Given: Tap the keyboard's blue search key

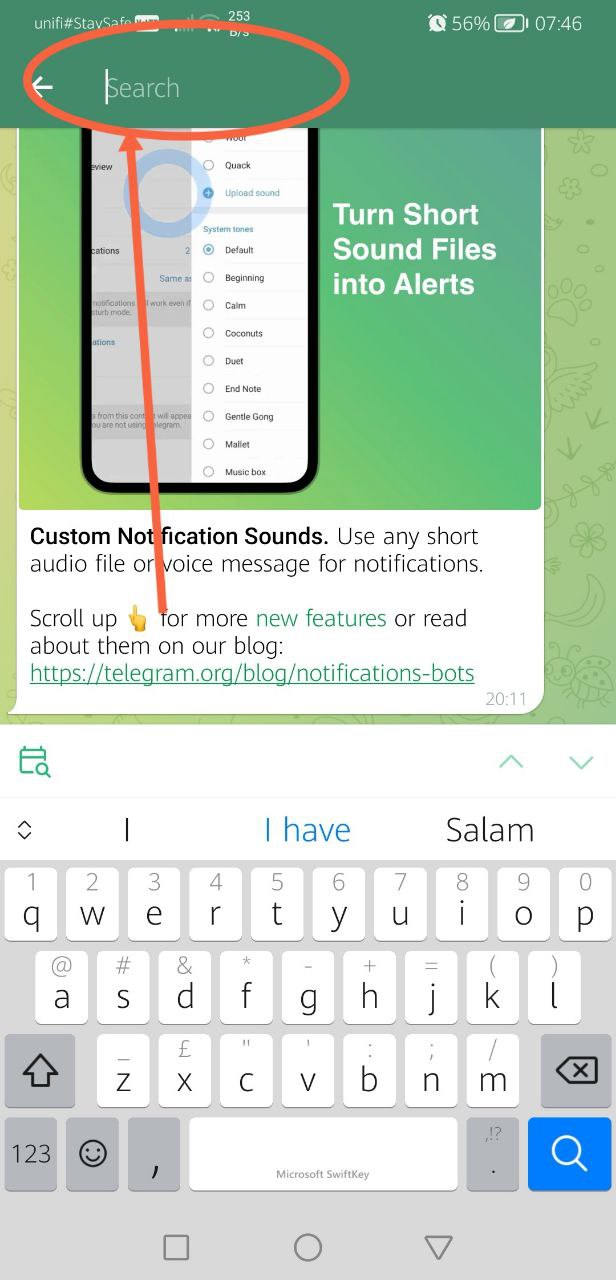Looking at the screenshot, I should (568, 1154).
